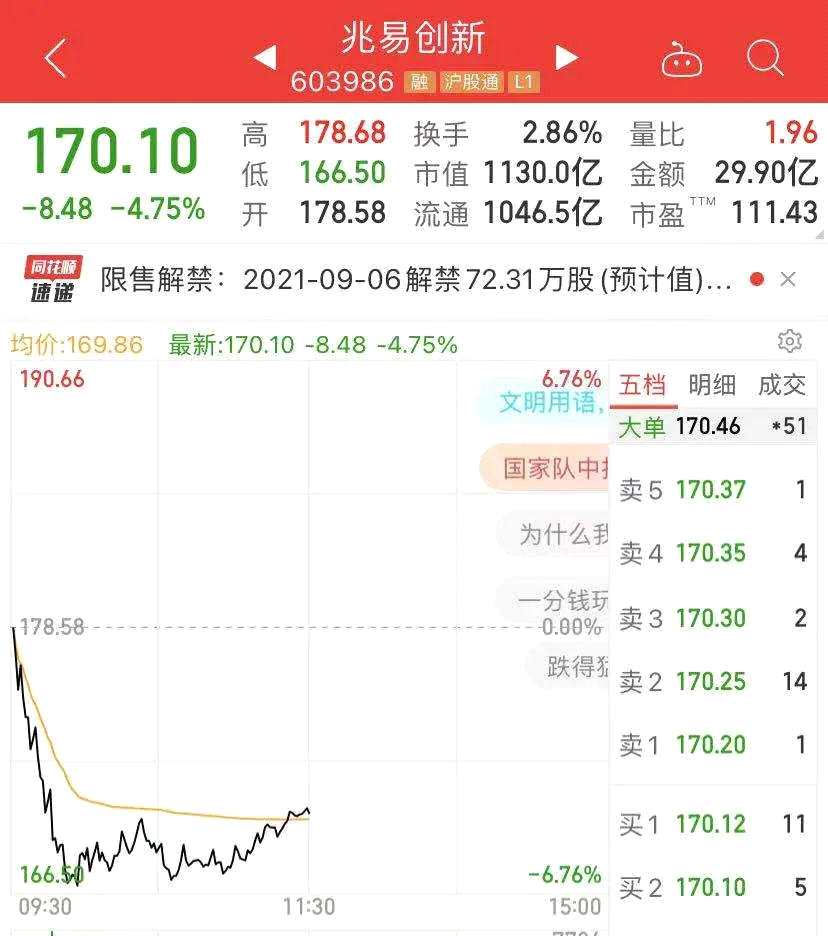This screenshot has height=936, width=828.
Task: Open the robot AI assistant
Action: pos(683,59)
